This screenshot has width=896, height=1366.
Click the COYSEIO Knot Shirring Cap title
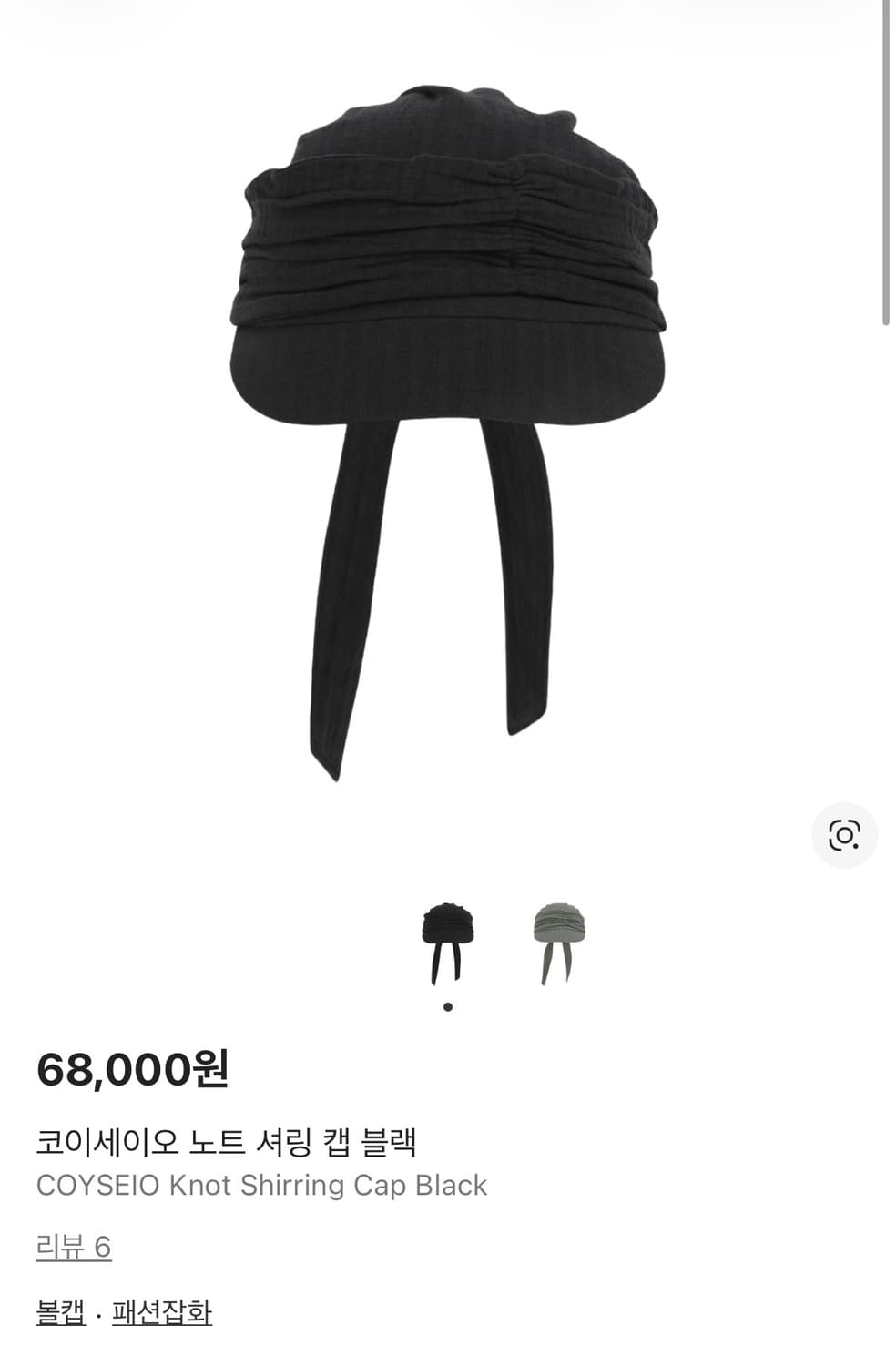(262, 1186)
